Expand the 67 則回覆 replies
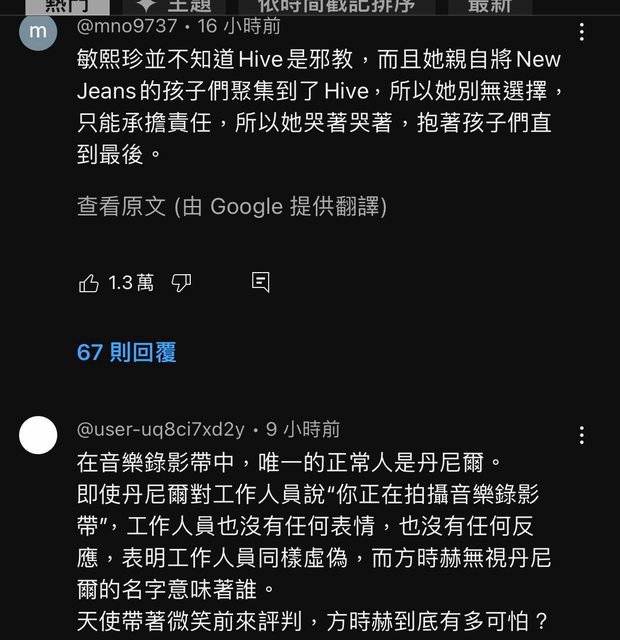Image resolution: width=620 pixels, height=640 pixels. tap(127, 352)
